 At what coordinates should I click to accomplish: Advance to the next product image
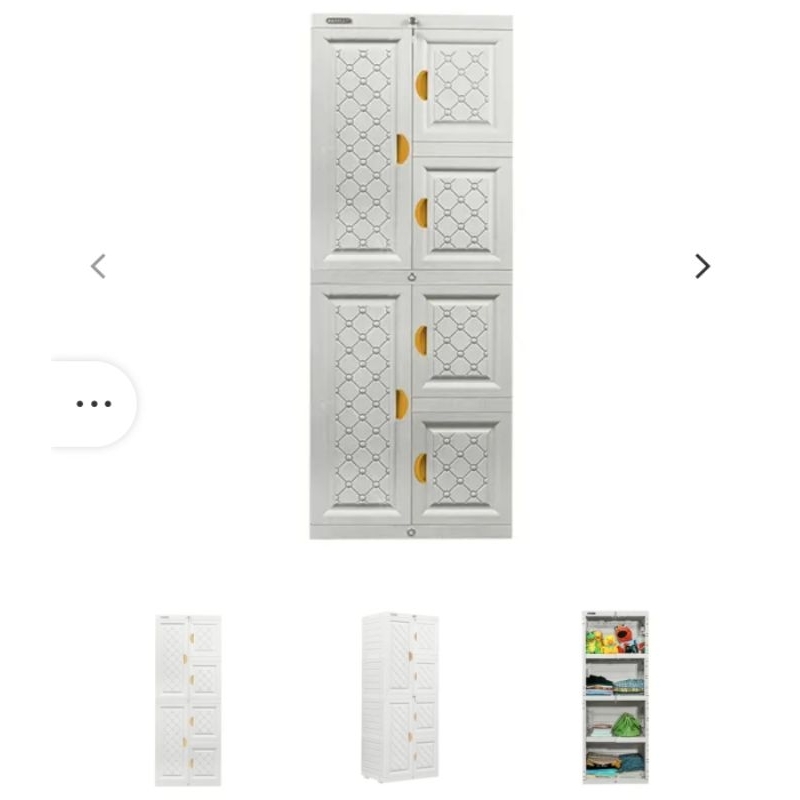702,266
